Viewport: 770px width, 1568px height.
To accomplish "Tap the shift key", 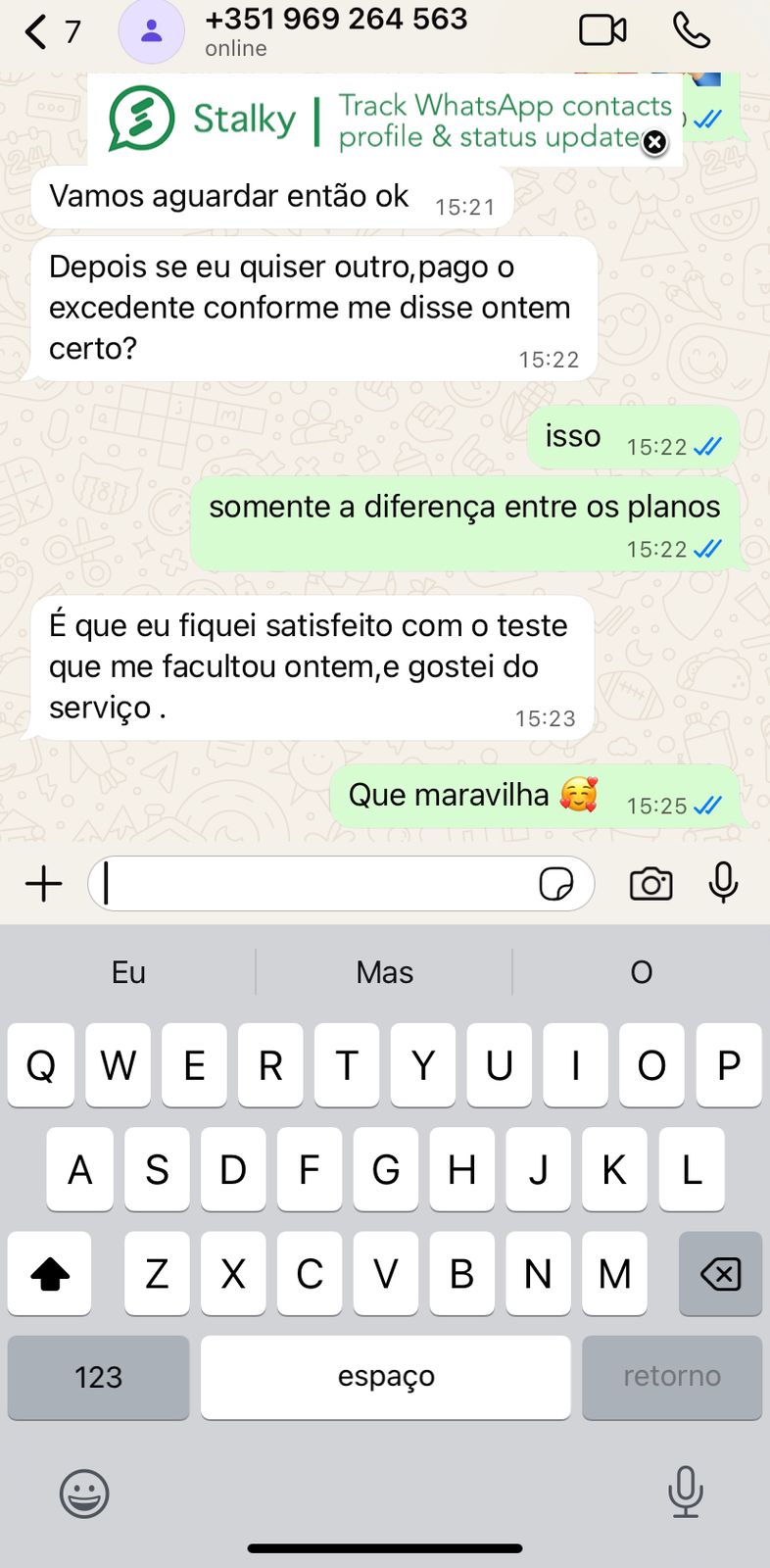I will [50, 1273].
